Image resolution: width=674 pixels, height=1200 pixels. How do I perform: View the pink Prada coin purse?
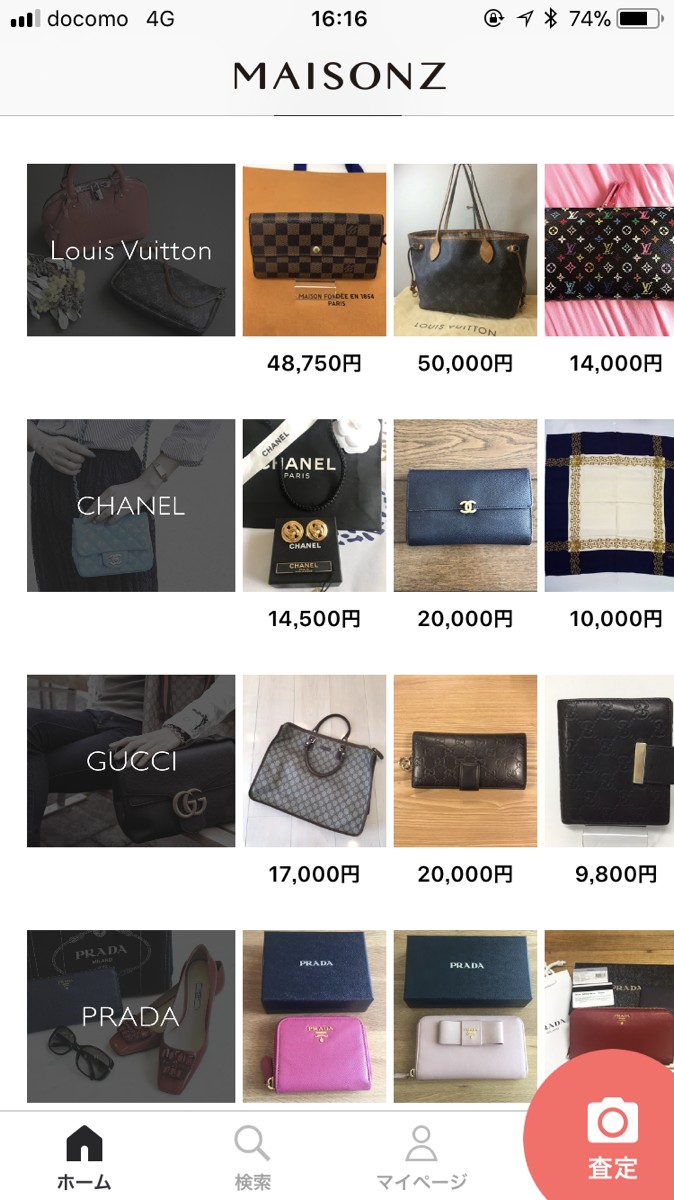point(314,1016)
